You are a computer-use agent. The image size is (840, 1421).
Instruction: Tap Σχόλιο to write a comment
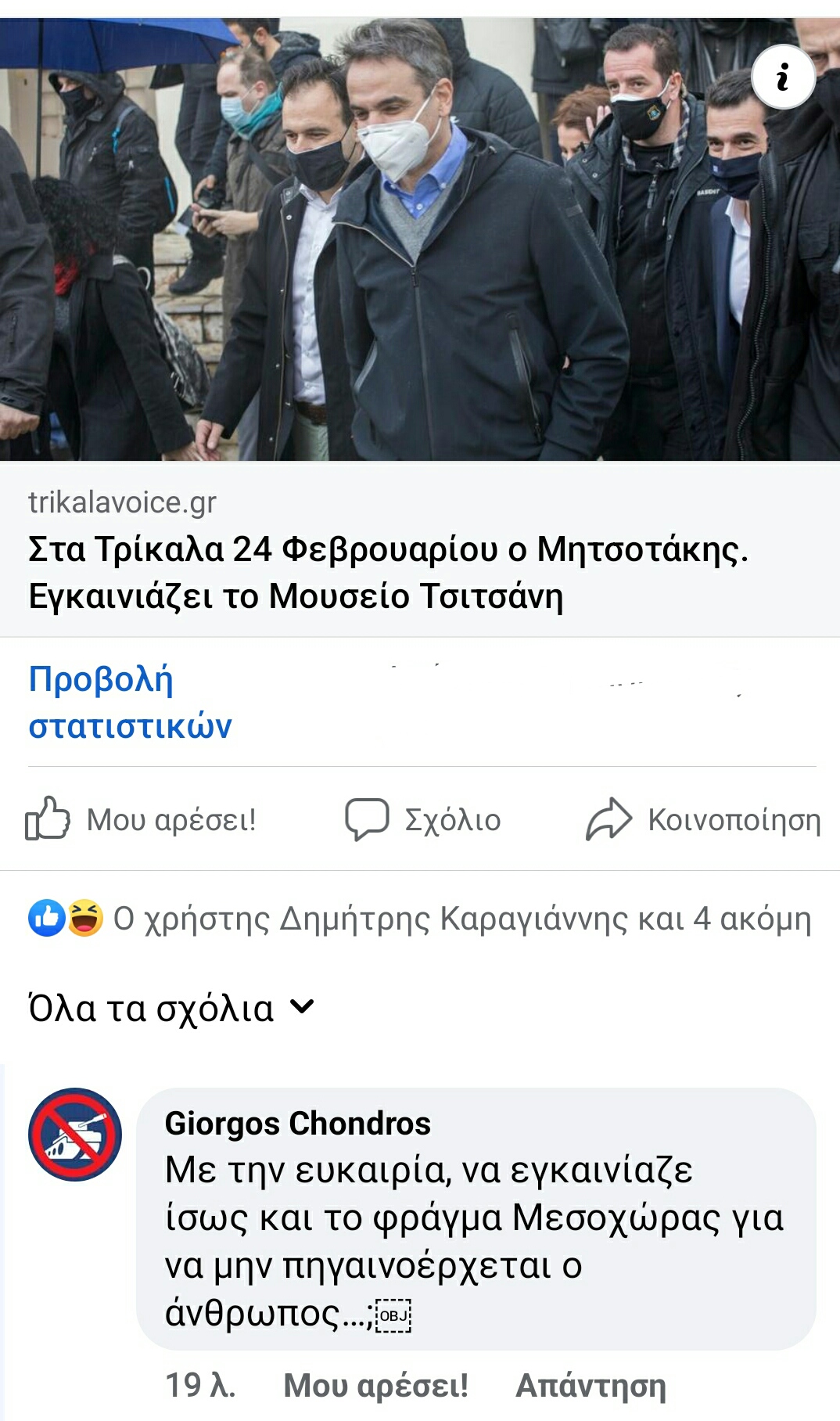click(x=423, y=819)
